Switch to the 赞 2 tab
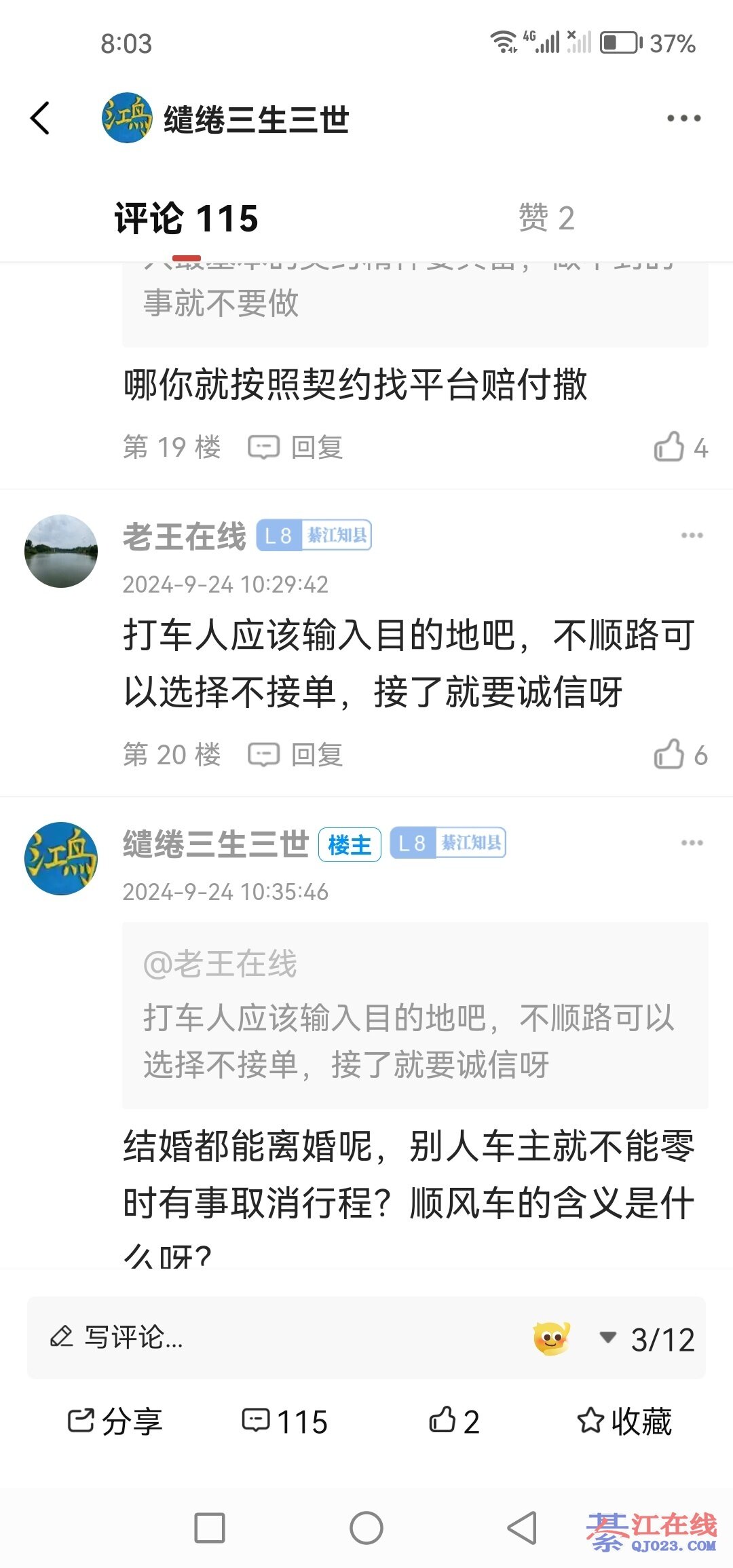The height and width of the screenshot is (1568, 733). tap(546, 219)
